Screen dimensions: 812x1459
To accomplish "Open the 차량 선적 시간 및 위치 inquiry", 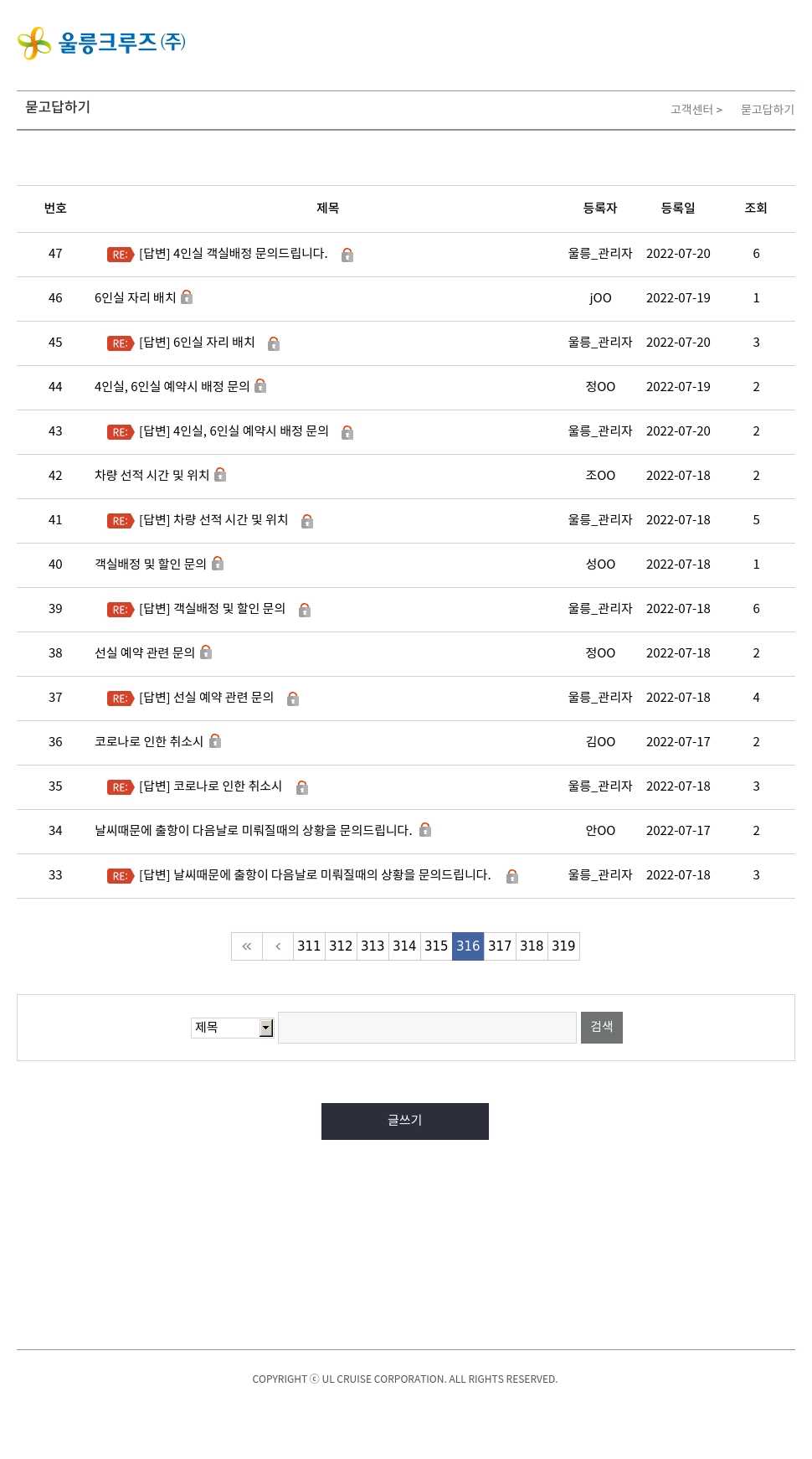I will [152, 476].
